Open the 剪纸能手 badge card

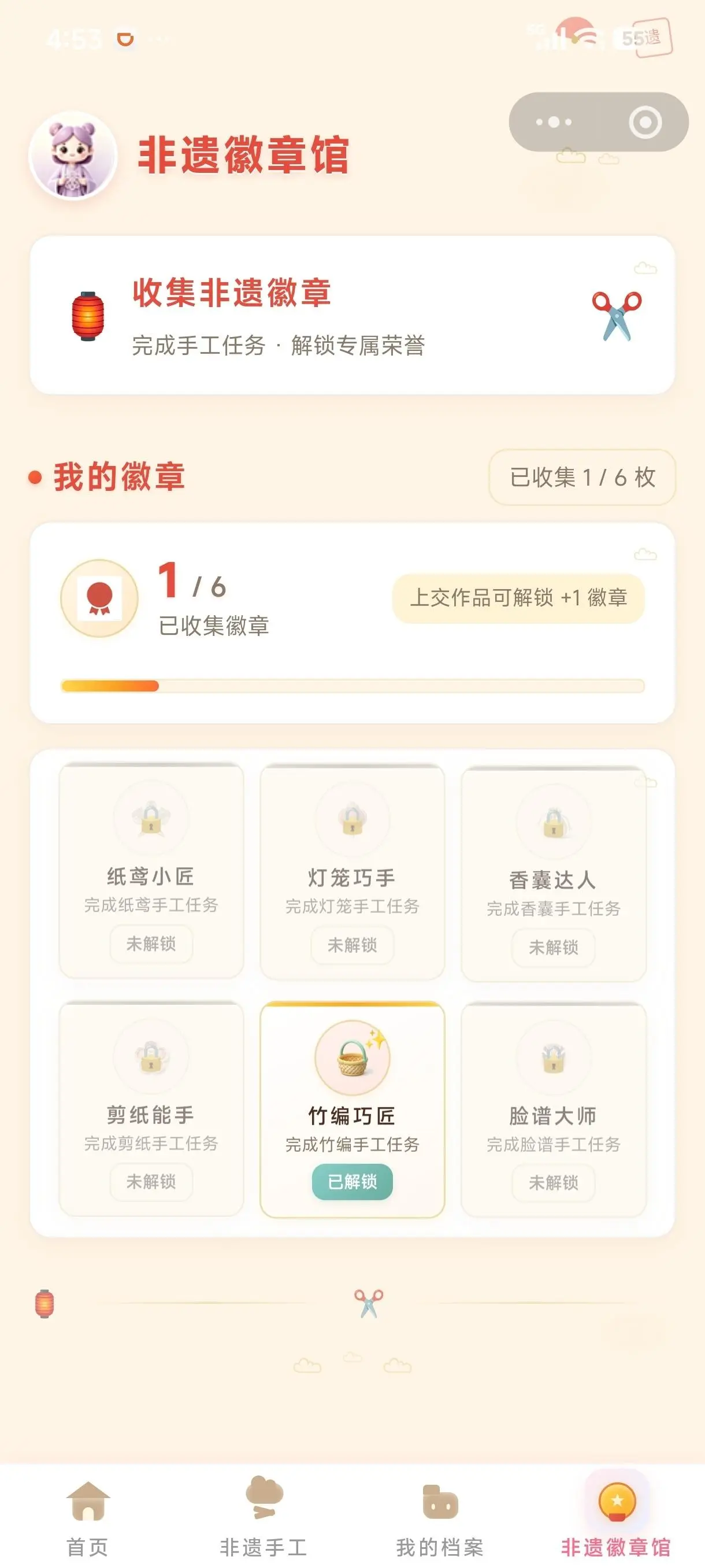point(151,1109)
